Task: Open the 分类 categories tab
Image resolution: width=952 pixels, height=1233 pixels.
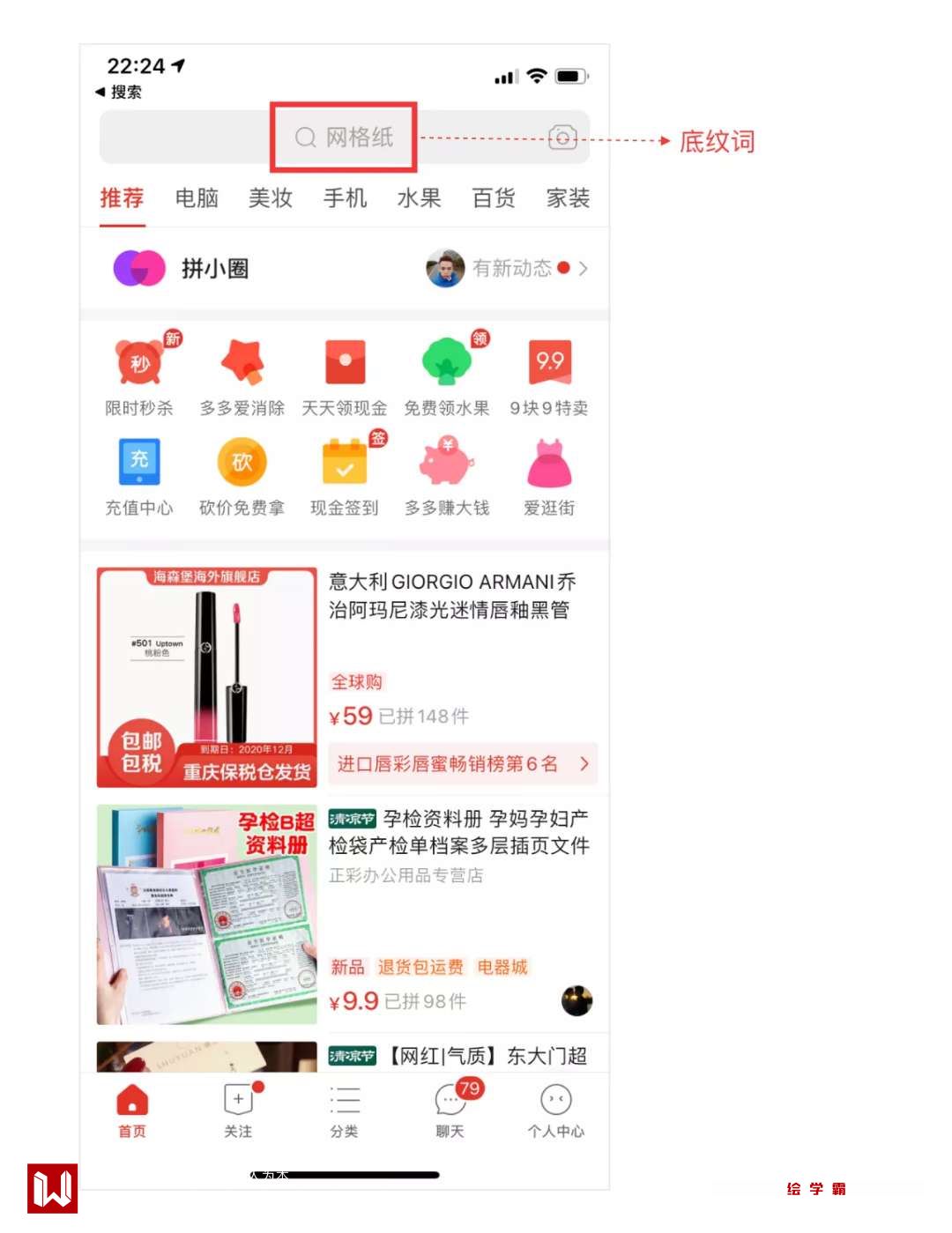Action: (344, 1111)
